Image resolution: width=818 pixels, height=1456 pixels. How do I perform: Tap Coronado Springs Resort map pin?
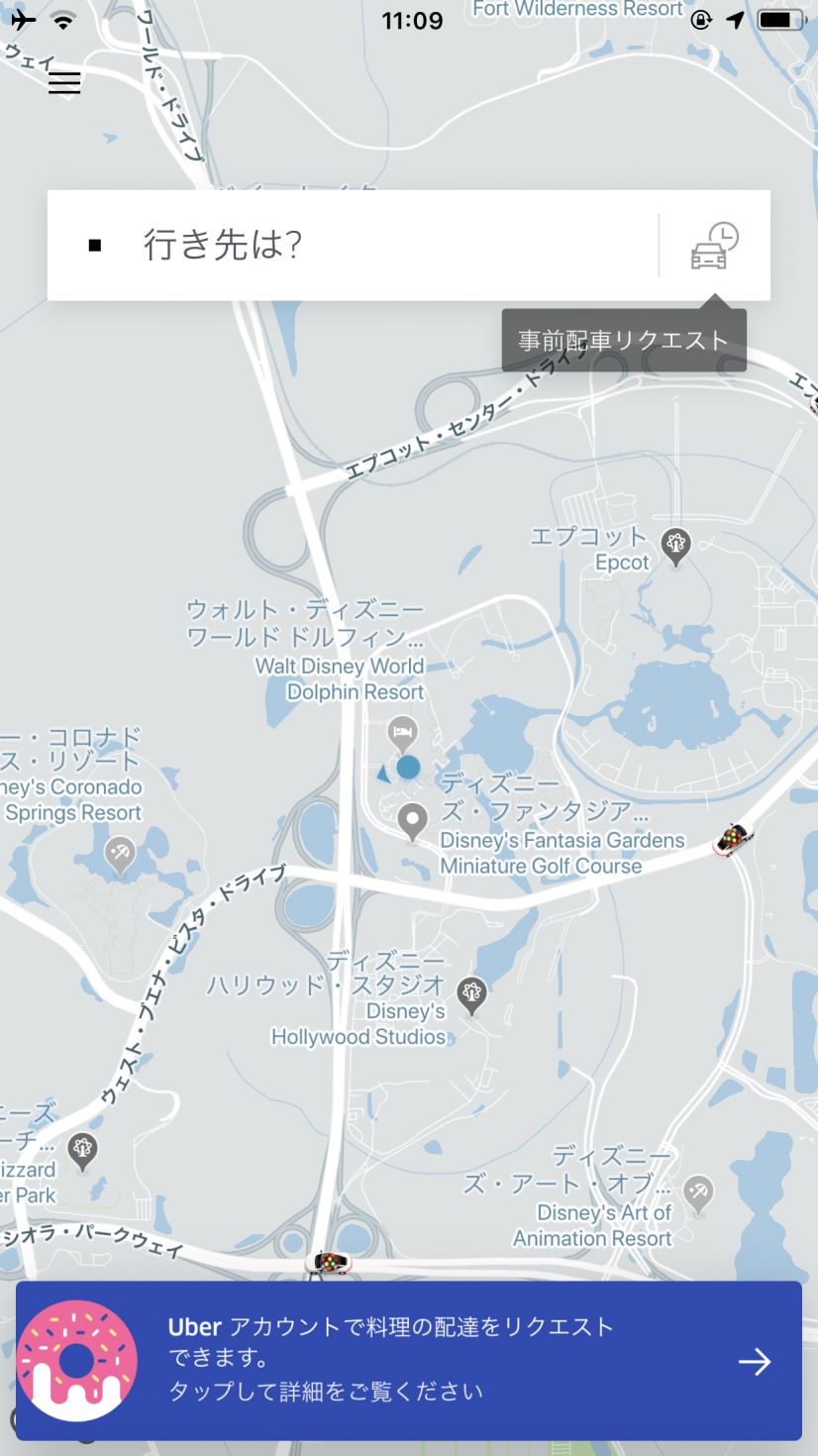120,854
